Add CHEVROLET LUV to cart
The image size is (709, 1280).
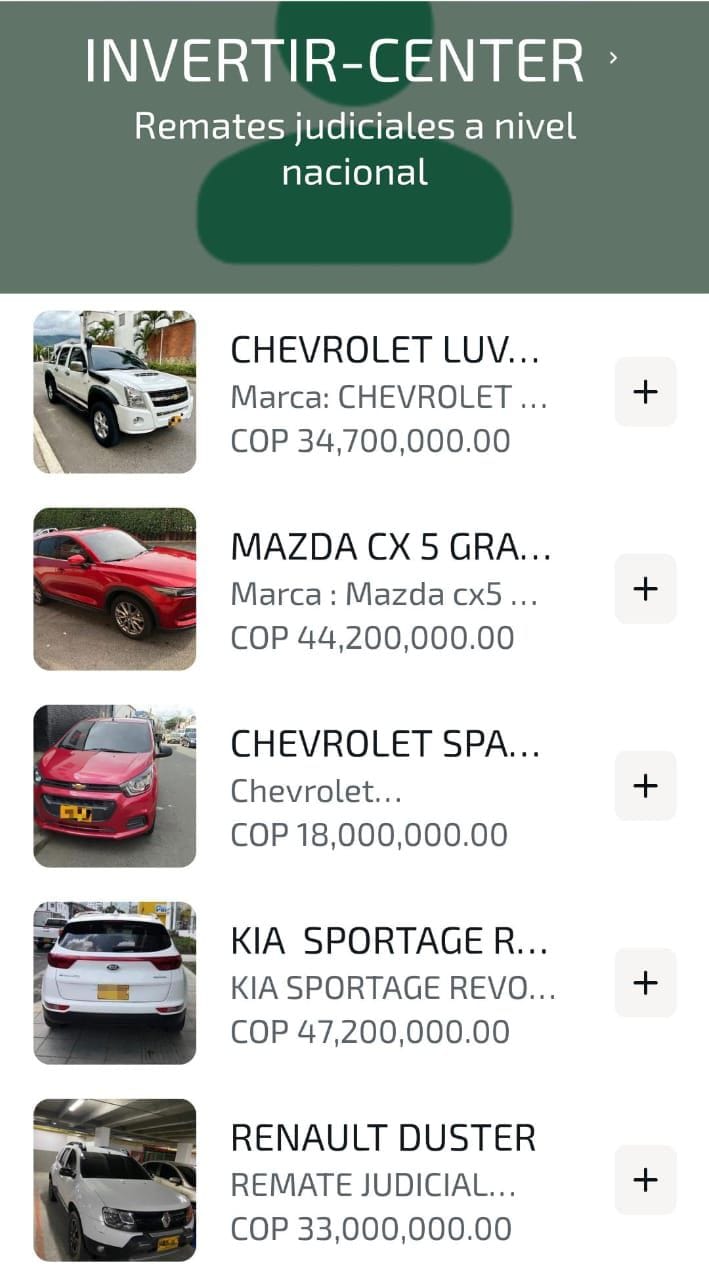click(x=645, y=392)
